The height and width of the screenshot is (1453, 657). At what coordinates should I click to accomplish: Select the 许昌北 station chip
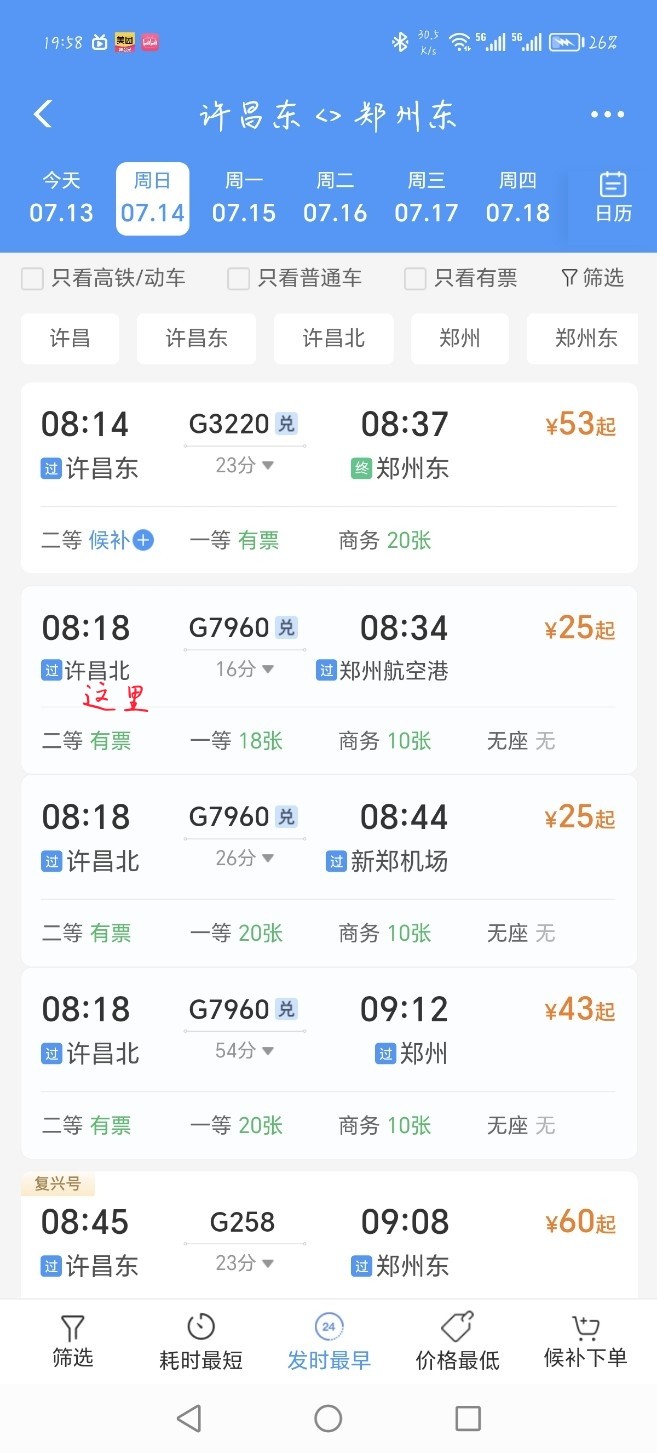(x=334, y=339)
